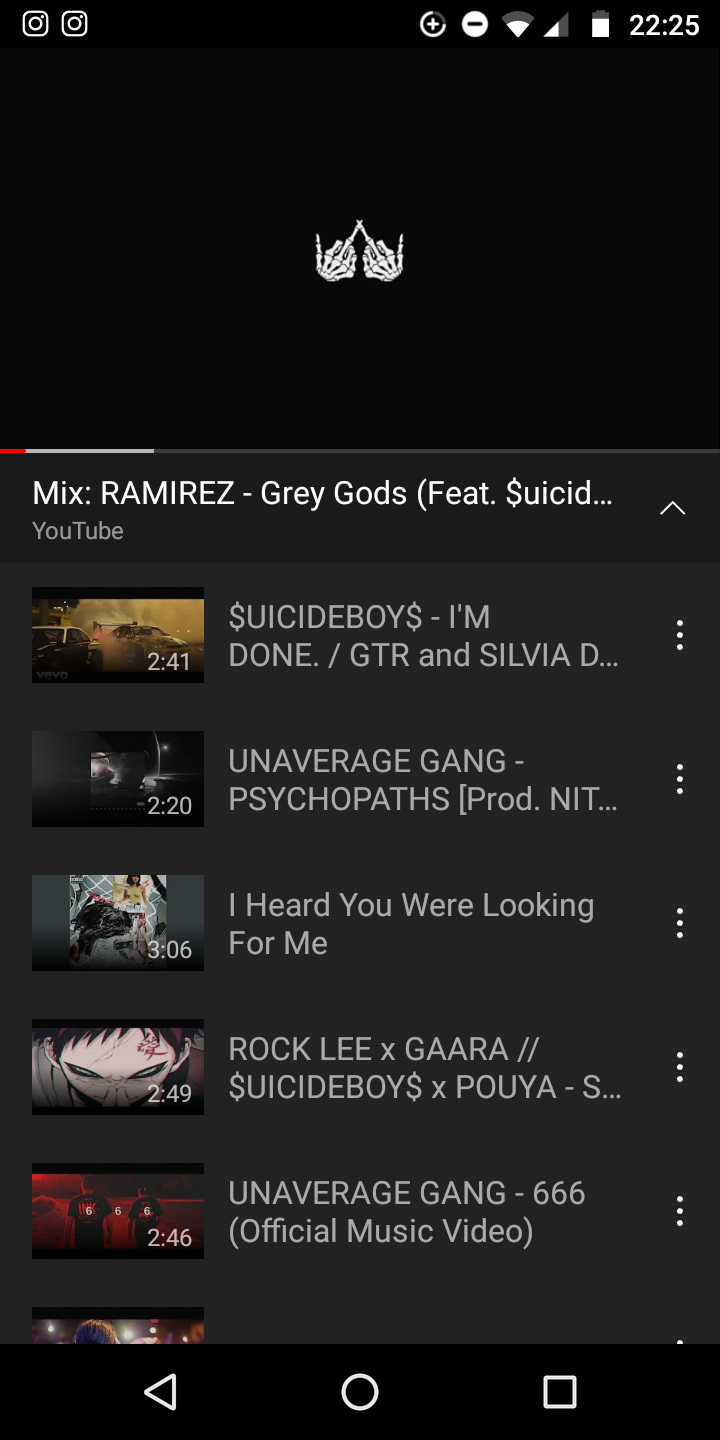Open options for $UICIDEBOY$ - I'M DONE
The image size is (720, 1440).
(x=679, y=636)
